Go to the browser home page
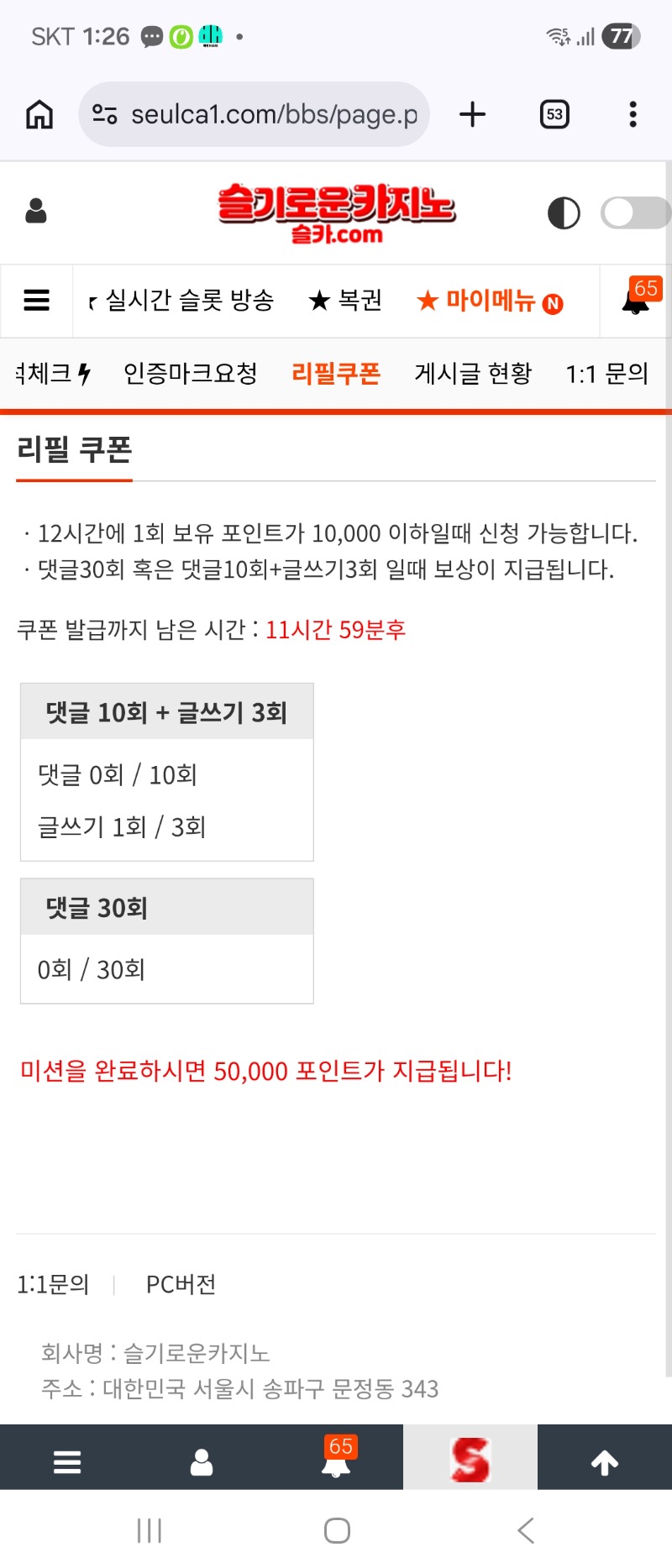Viewport: 672px width, 1568px height. click(39, 114)
